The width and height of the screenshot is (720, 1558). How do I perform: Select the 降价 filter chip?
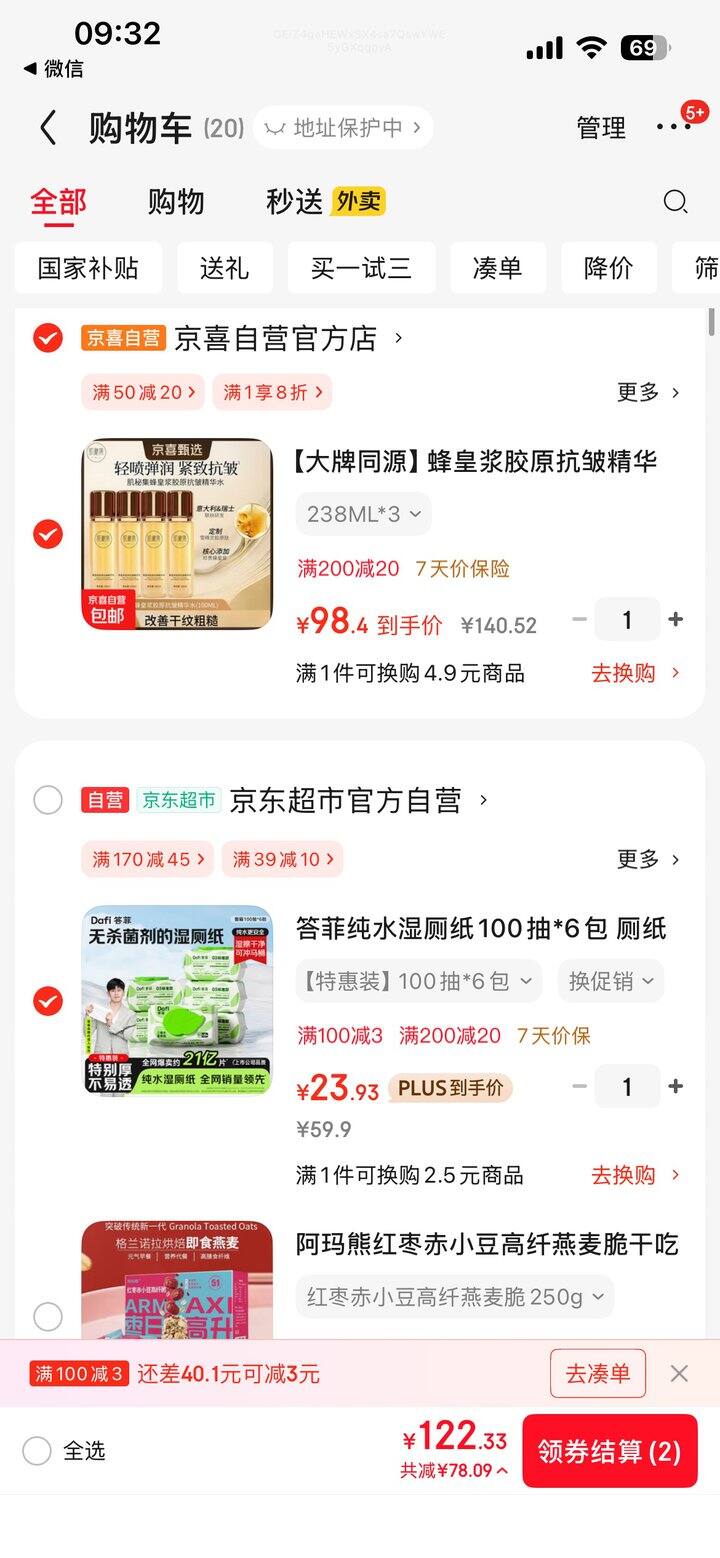pos(609,268)
